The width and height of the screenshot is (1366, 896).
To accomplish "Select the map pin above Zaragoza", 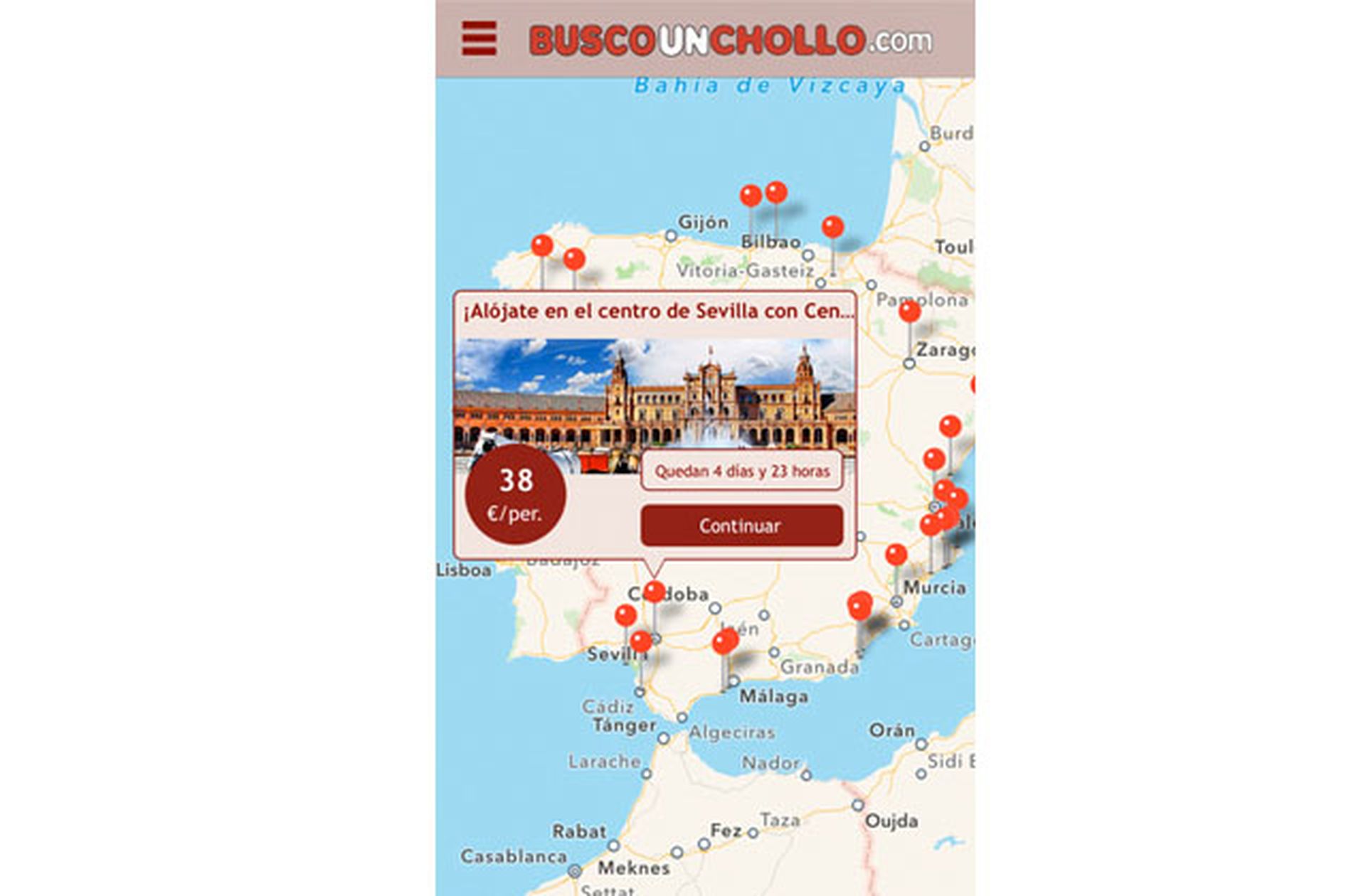I will [x=909, y=311].
